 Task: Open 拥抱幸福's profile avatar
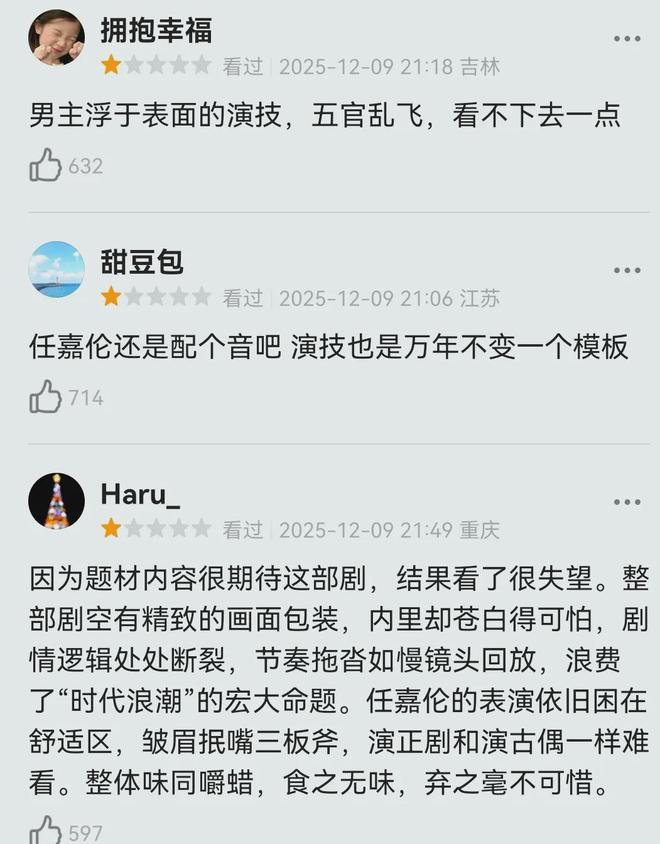click(56, 38)
